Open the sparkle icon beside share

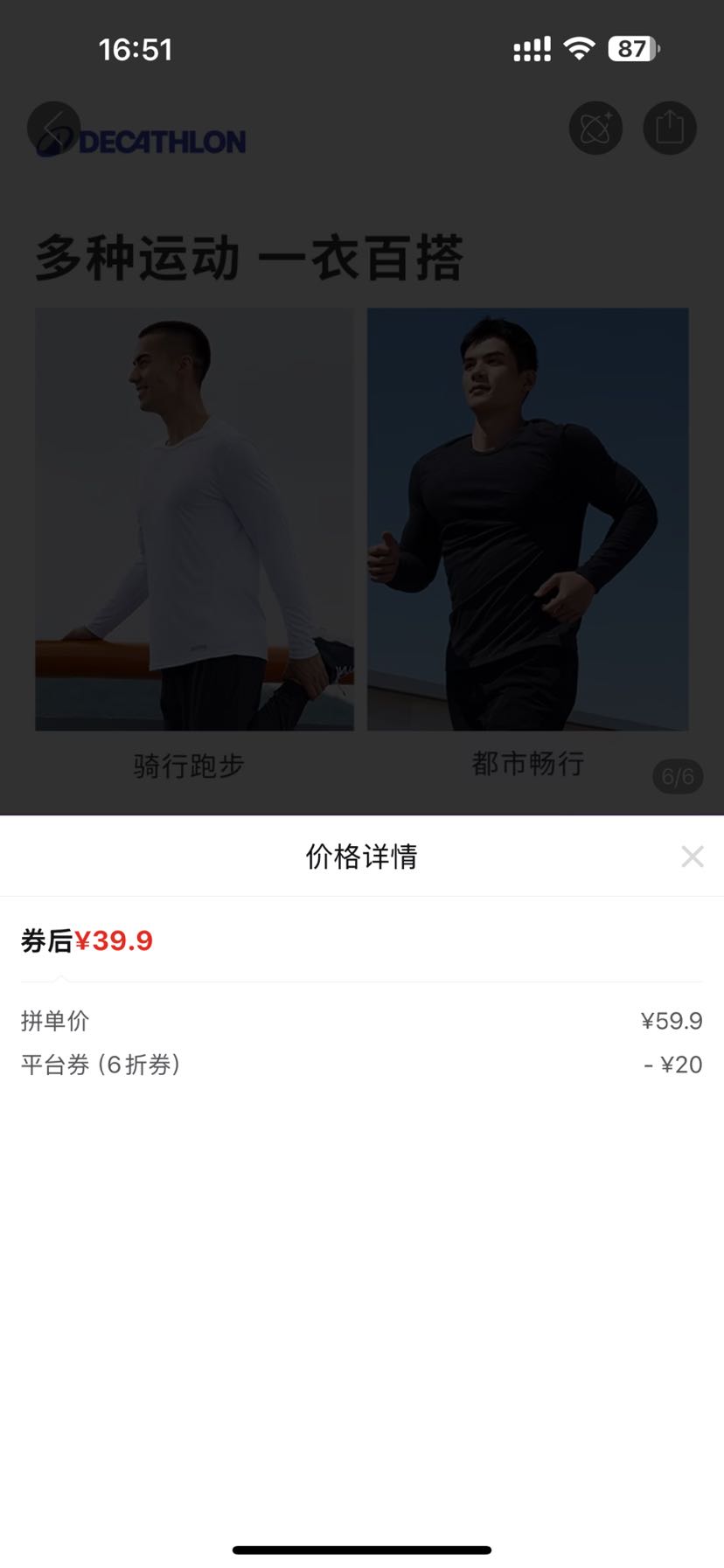(595, 128)
